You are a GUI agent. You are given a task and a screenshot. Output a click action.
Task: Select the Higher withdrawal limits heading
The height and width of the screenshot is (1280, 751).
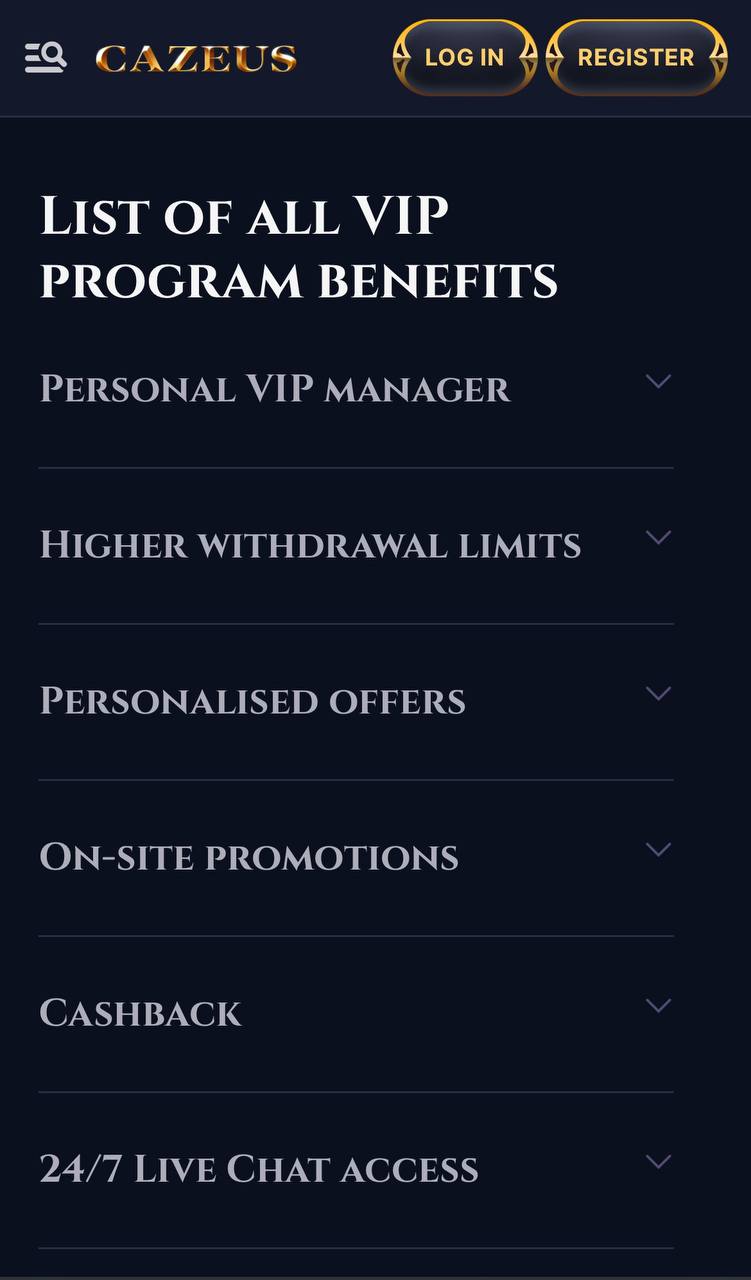(310, 544)
